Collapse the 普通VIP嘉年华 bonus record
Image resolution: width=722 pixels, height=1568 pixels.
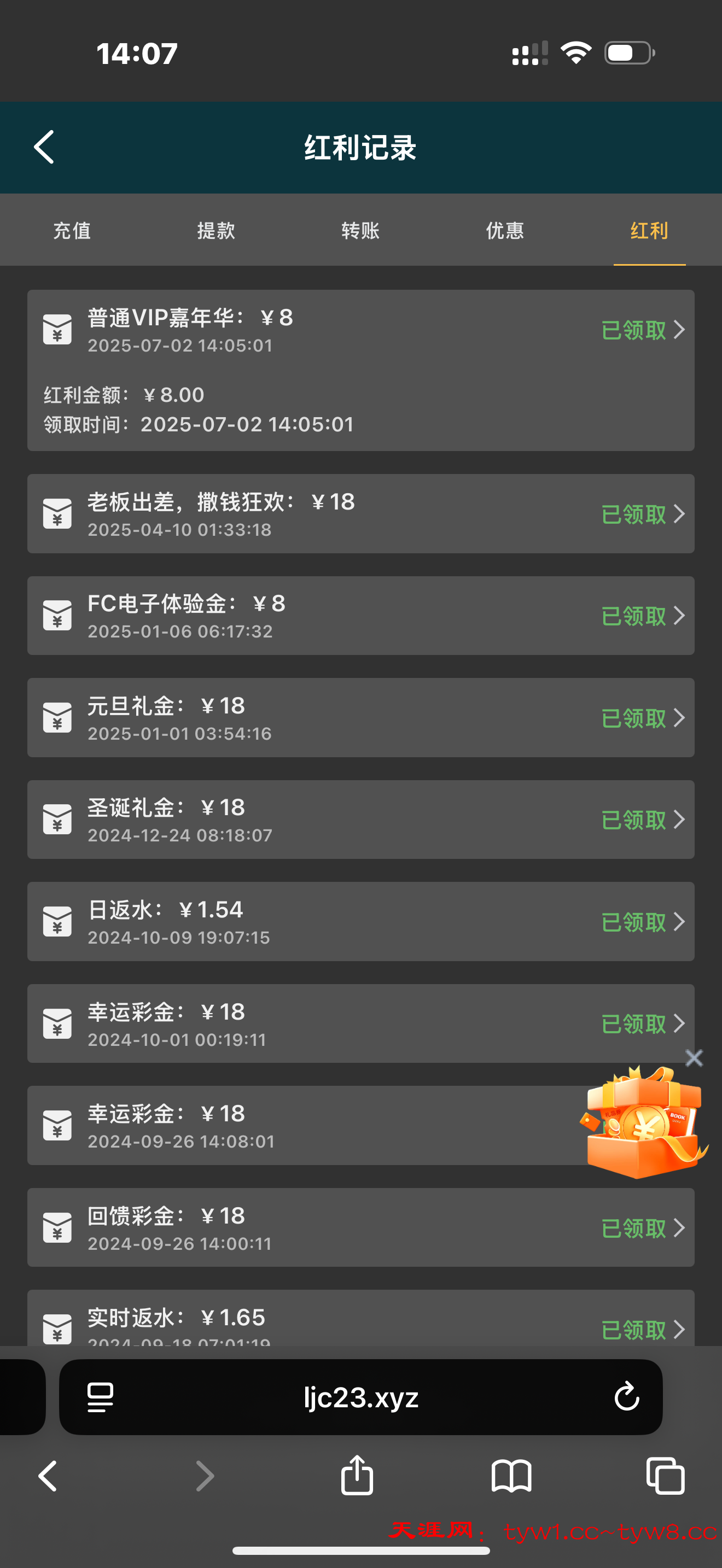point(643,330)
